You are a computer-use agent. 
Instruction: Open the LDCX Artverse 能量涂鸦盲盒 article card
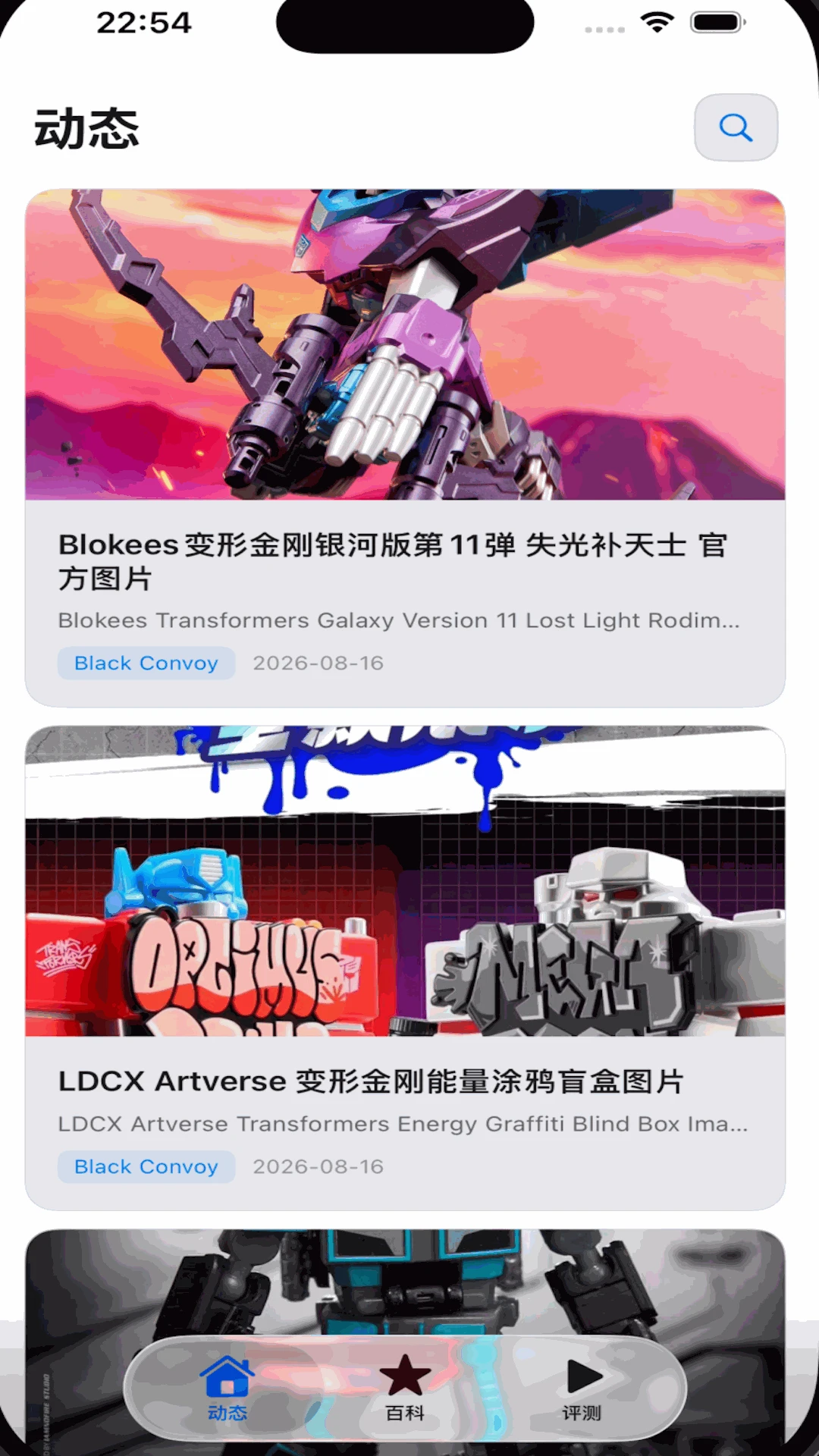pyautogui.click(x=405, y=968)
